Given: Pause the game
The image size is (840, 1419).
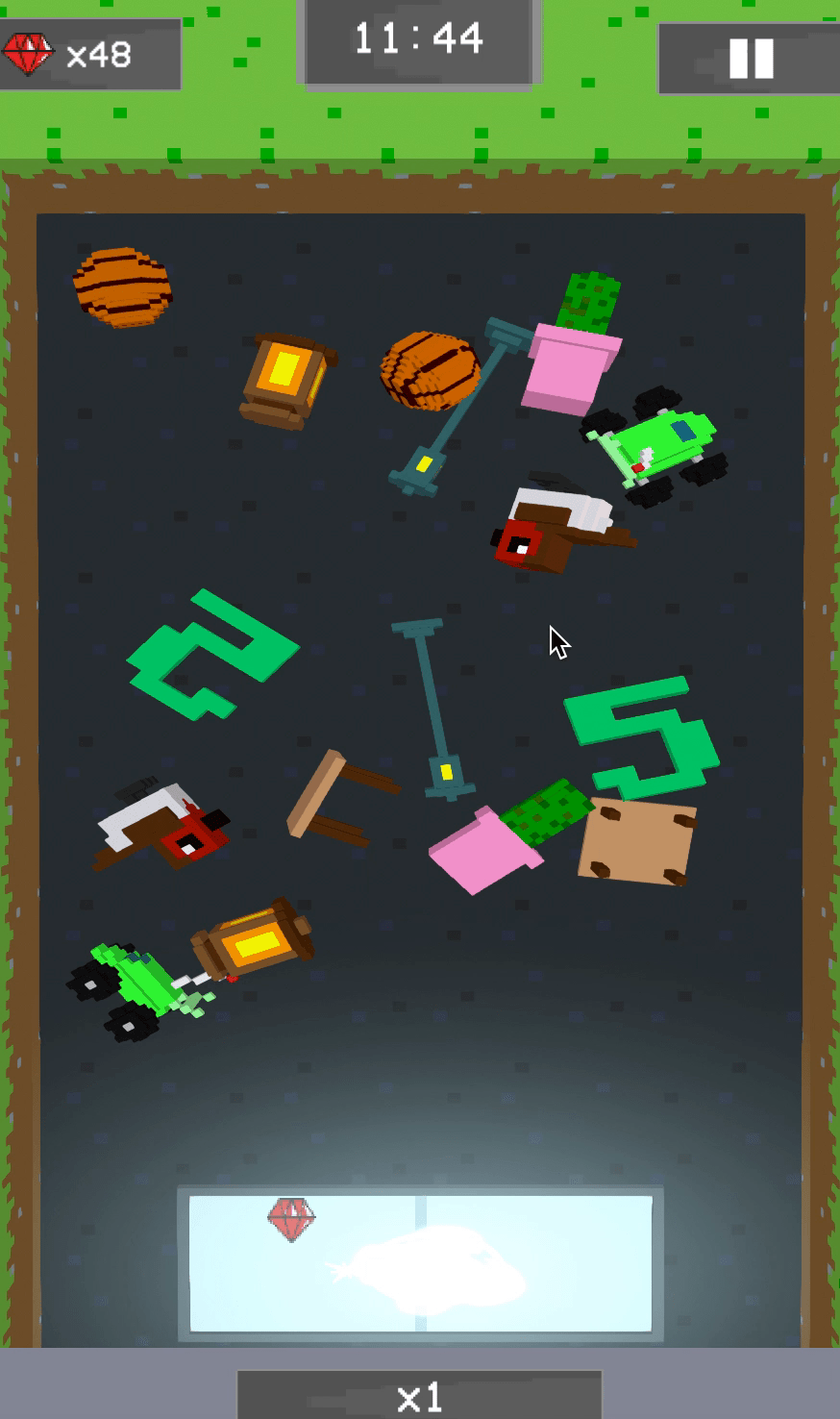Looking at the screenshot, I should pos(751,59).
